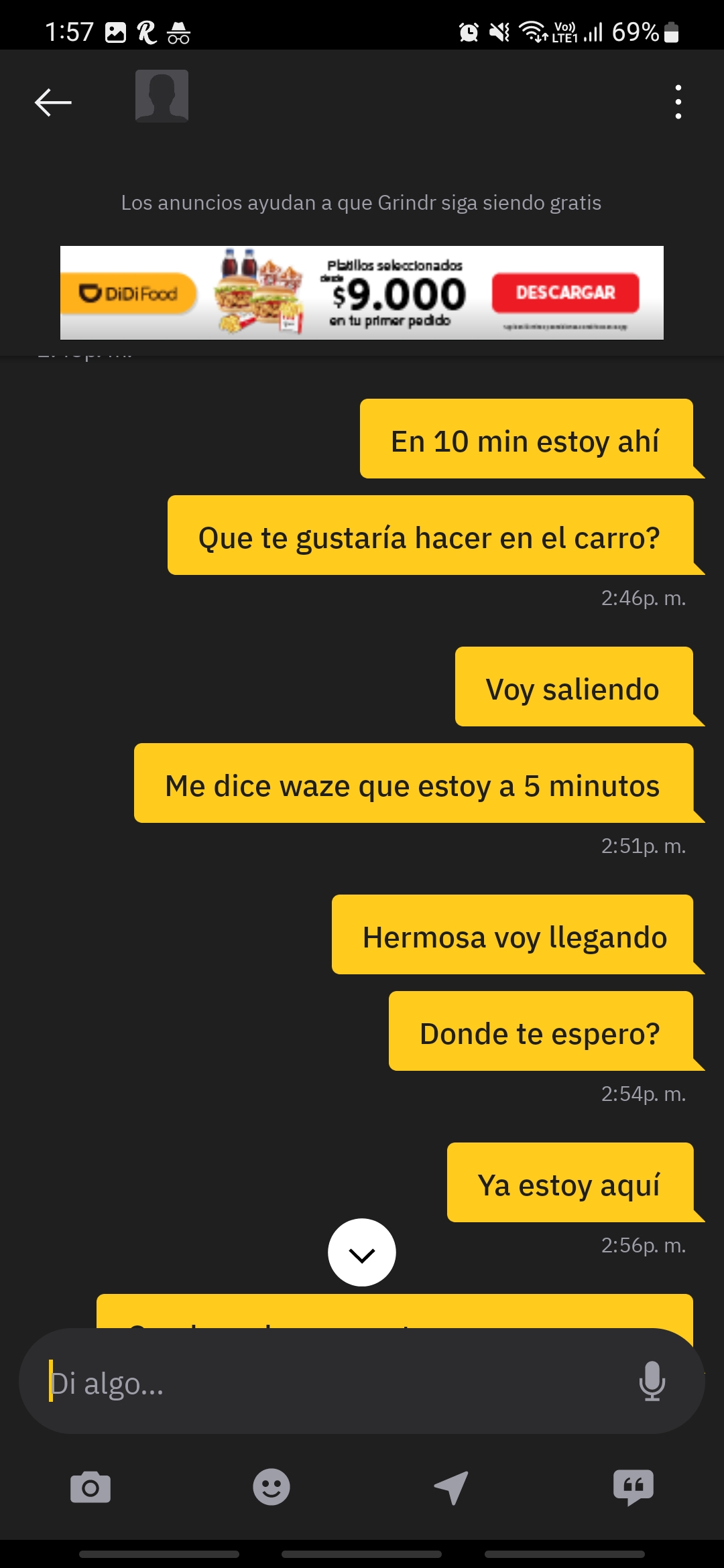Screen dimensions: 724x1568
Task: Go back using the back arrow
Action: click(53, 103)
